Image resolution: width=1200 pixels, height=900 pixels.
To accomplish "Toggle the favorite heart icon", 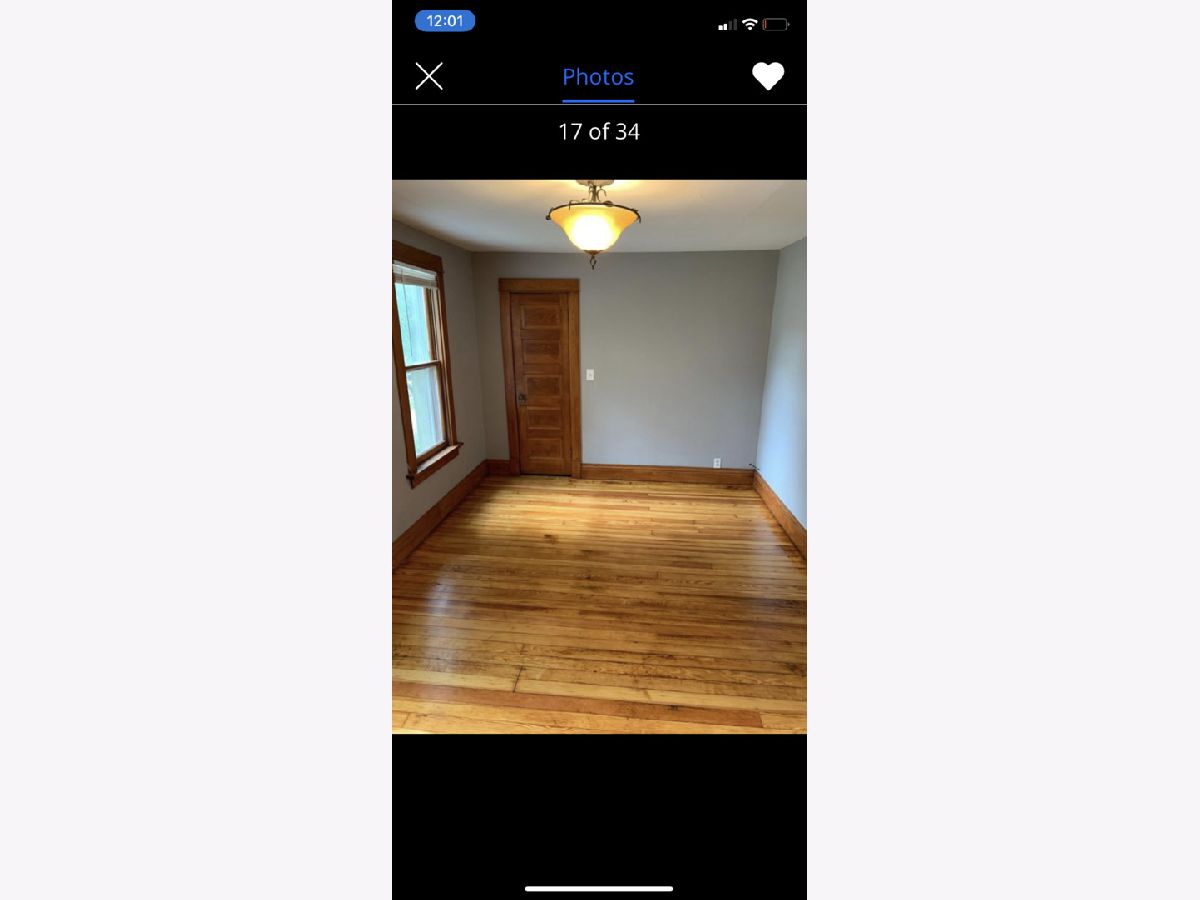I will (x=767, y=76).
